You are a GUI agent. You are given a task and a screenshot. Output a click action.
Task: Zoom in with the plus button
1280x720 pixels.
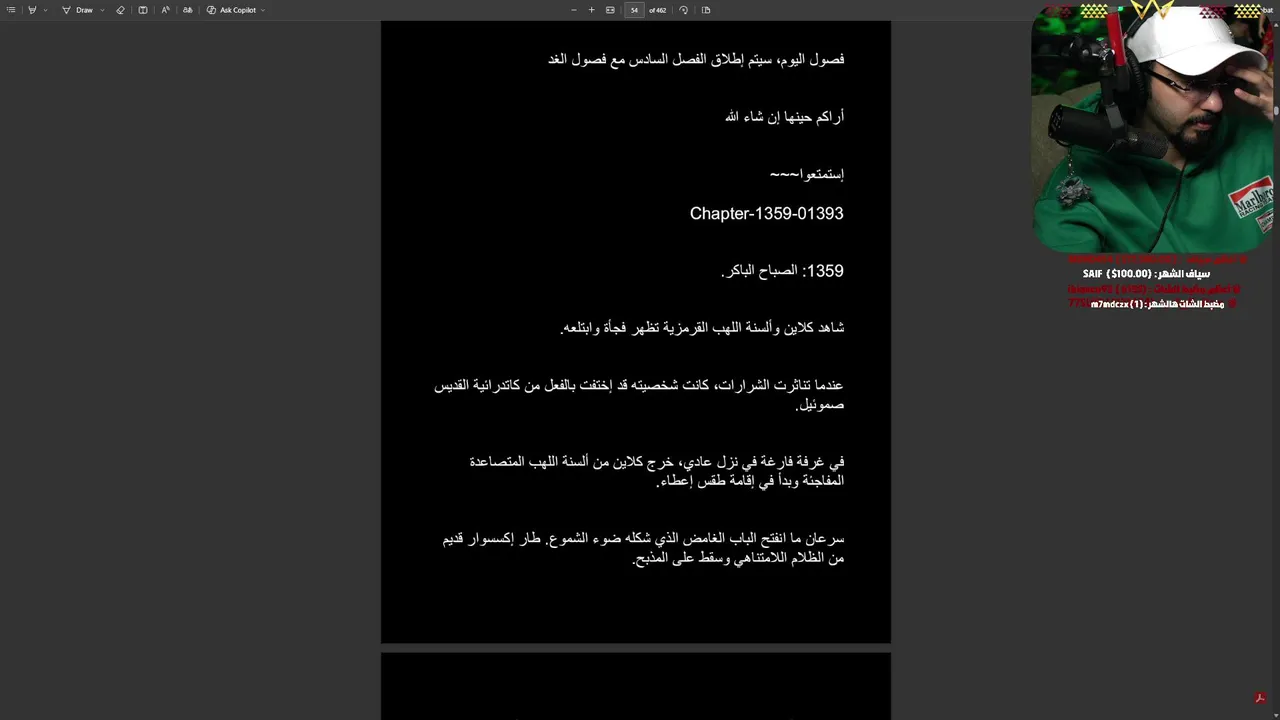click(x=592, y=10)
